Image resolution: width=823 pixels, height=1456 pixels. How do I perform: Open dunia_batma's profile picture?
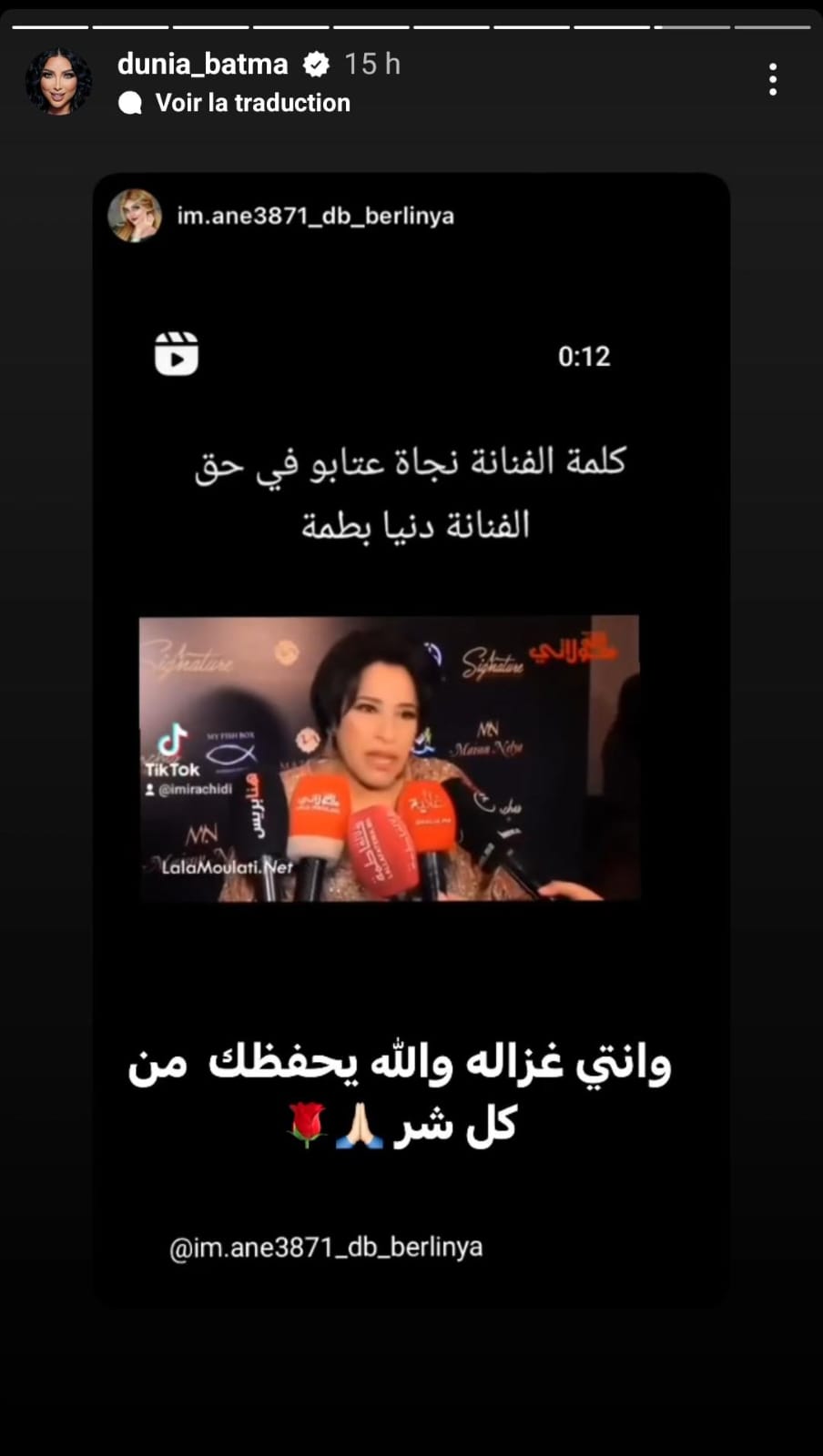58,82
